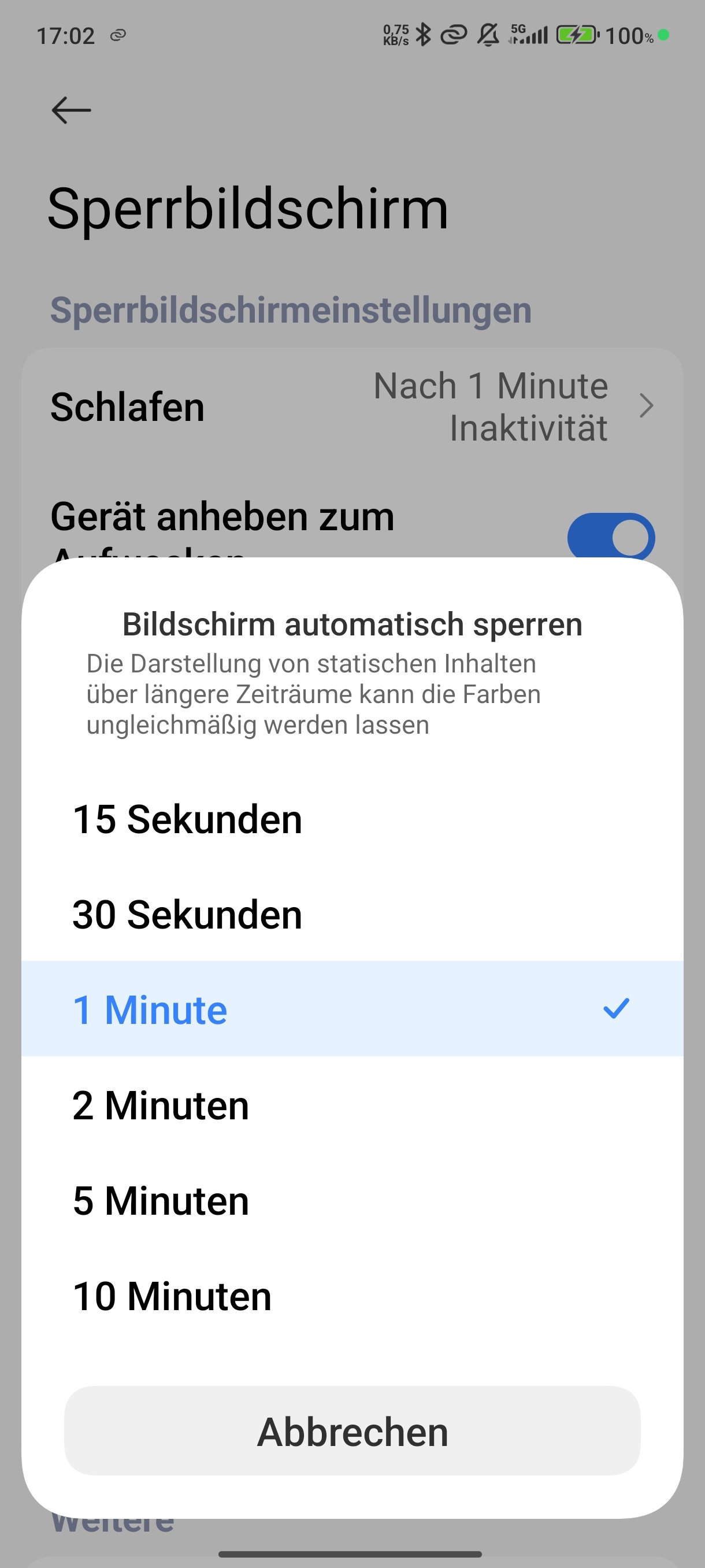Tap the Abbrechen button

(352, 1430)
